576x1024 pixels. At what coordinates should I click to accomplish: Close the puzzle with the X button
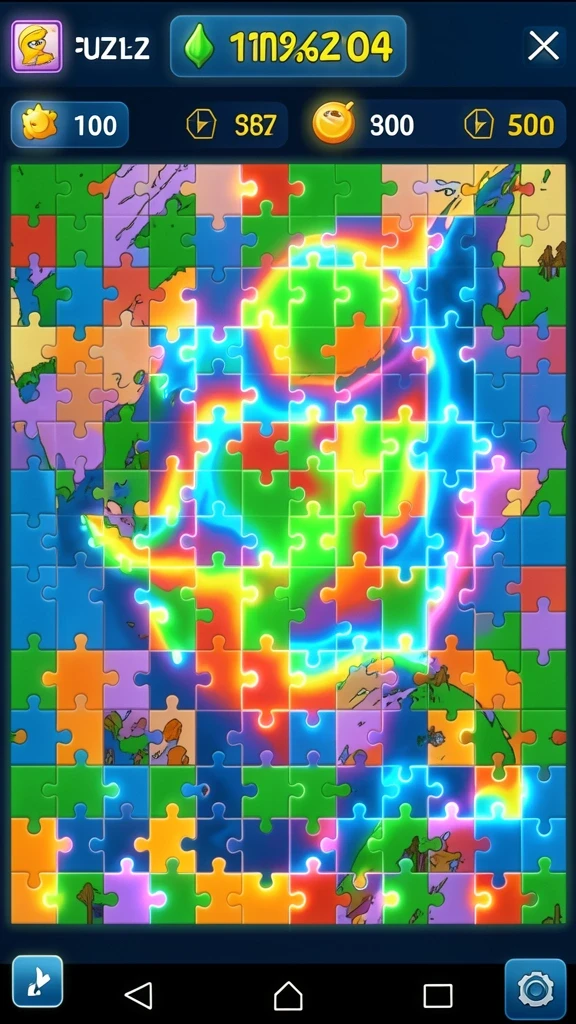(x=543, y=46)
